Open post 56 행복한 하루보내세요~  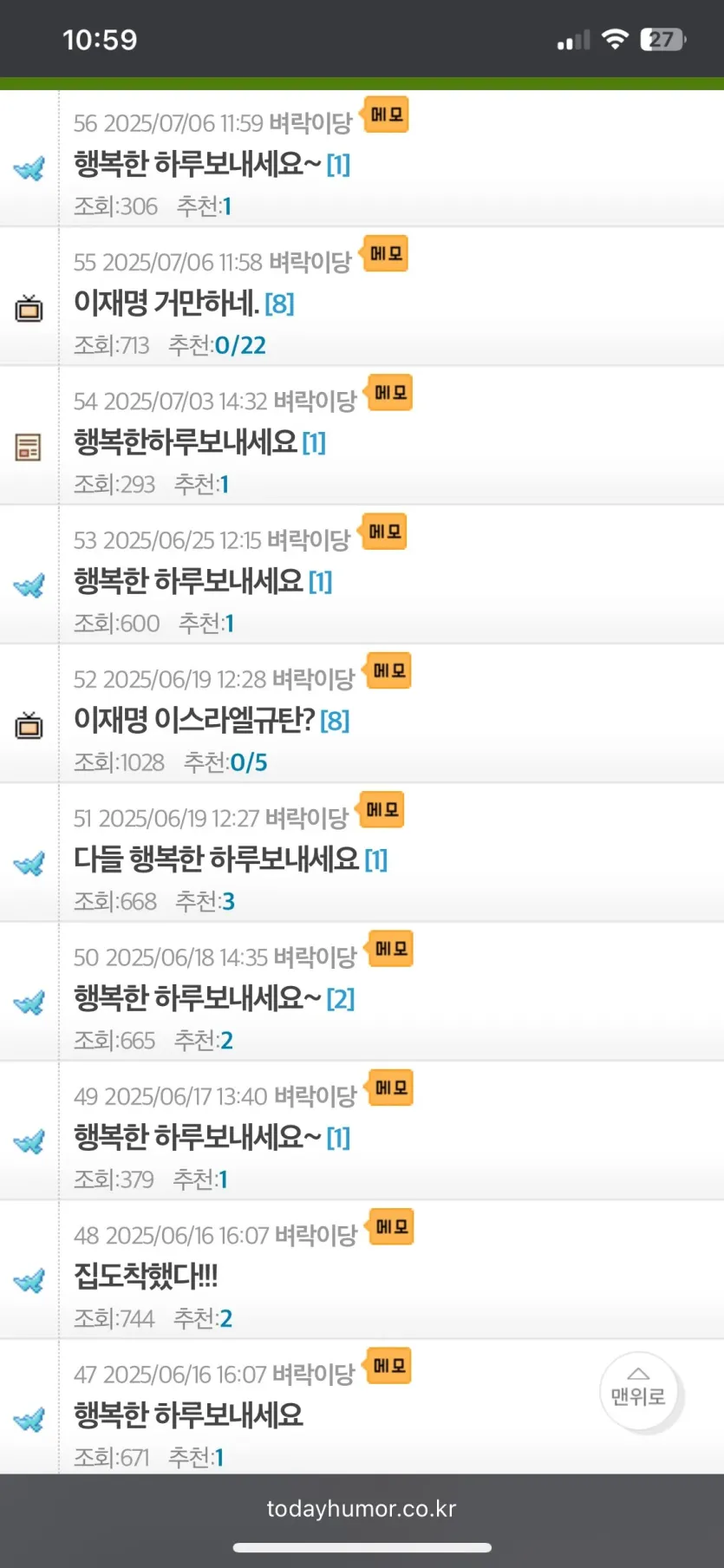click(197, 164)
